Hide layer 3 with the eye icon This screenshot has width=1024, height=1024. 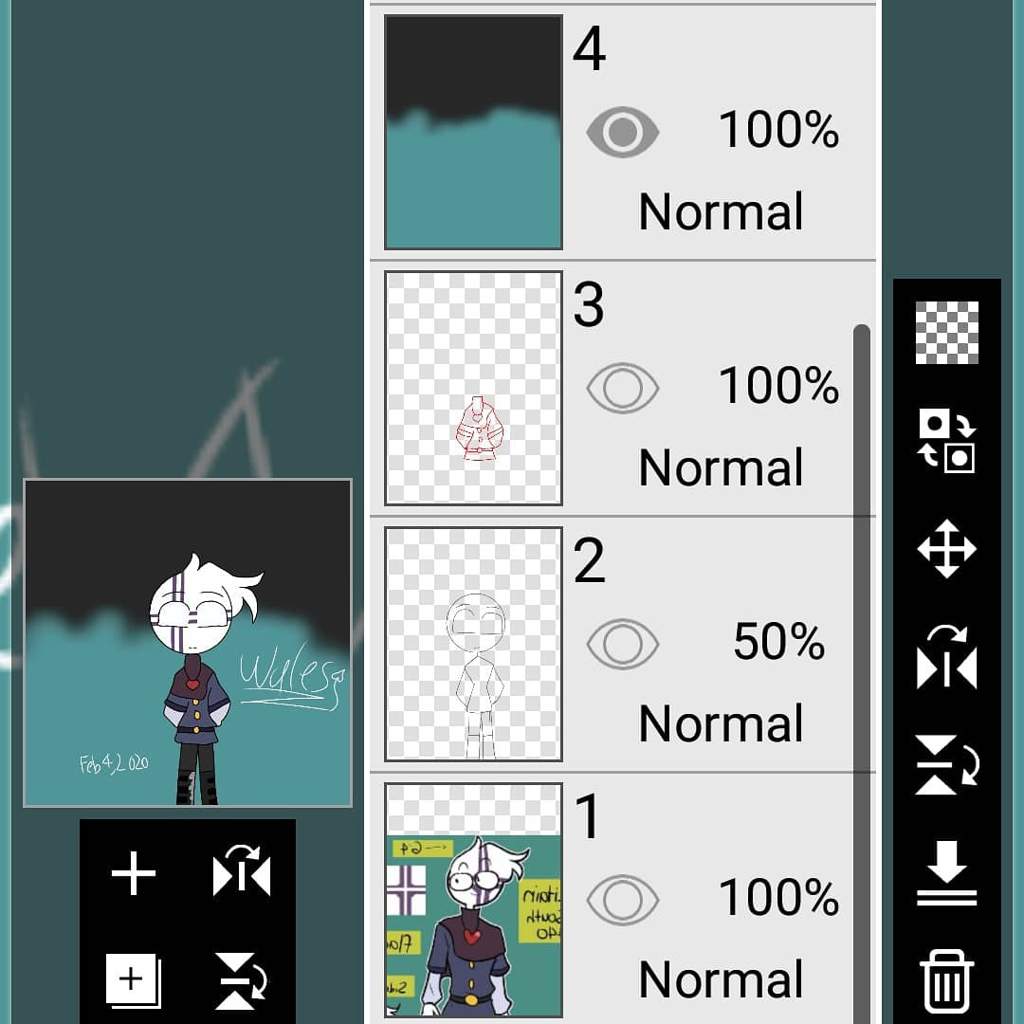(x=622, y=388)
